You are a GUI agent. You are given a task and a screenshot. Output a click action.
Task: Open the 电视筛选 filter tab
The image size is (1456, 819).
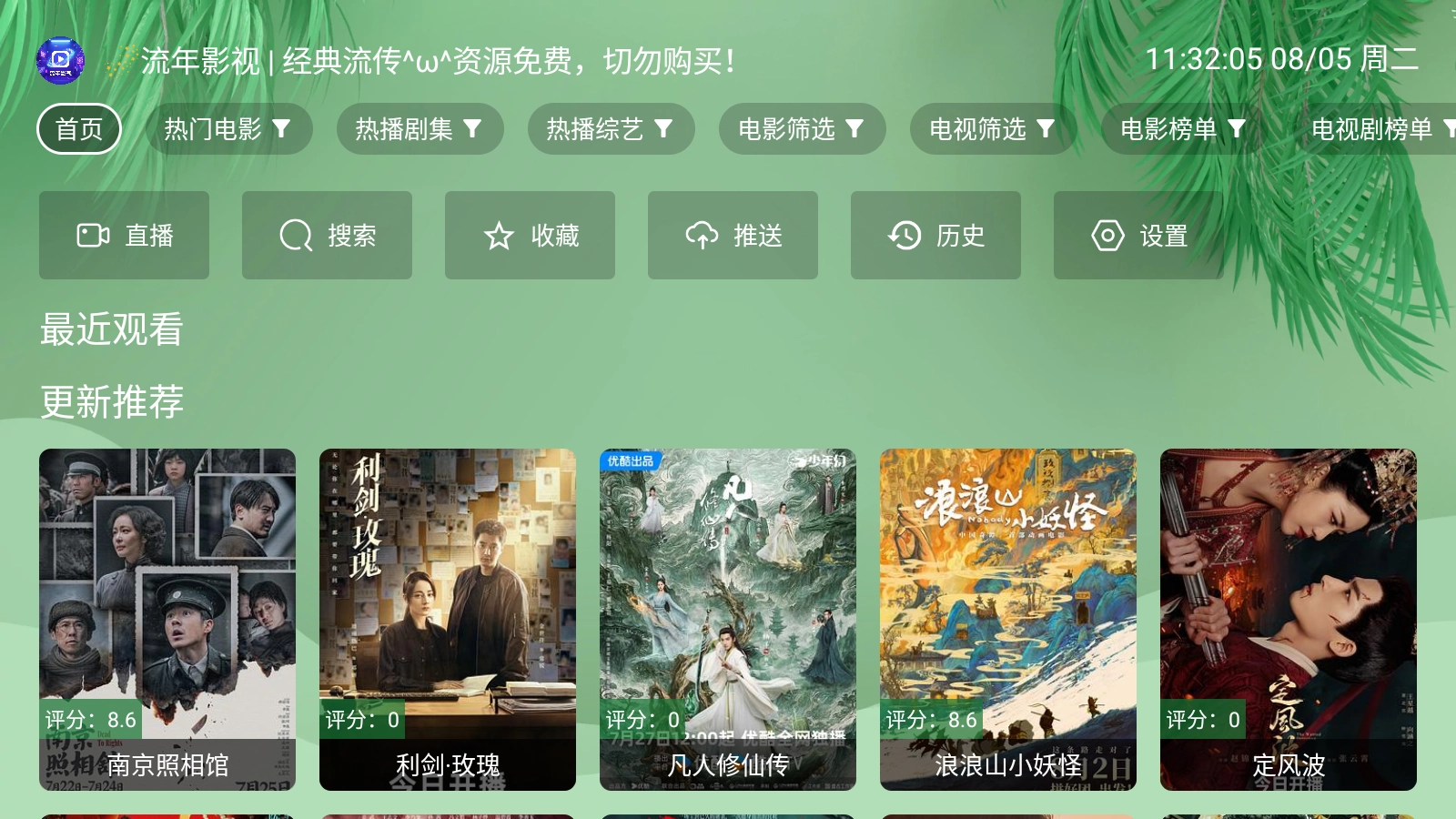[993, 129]
